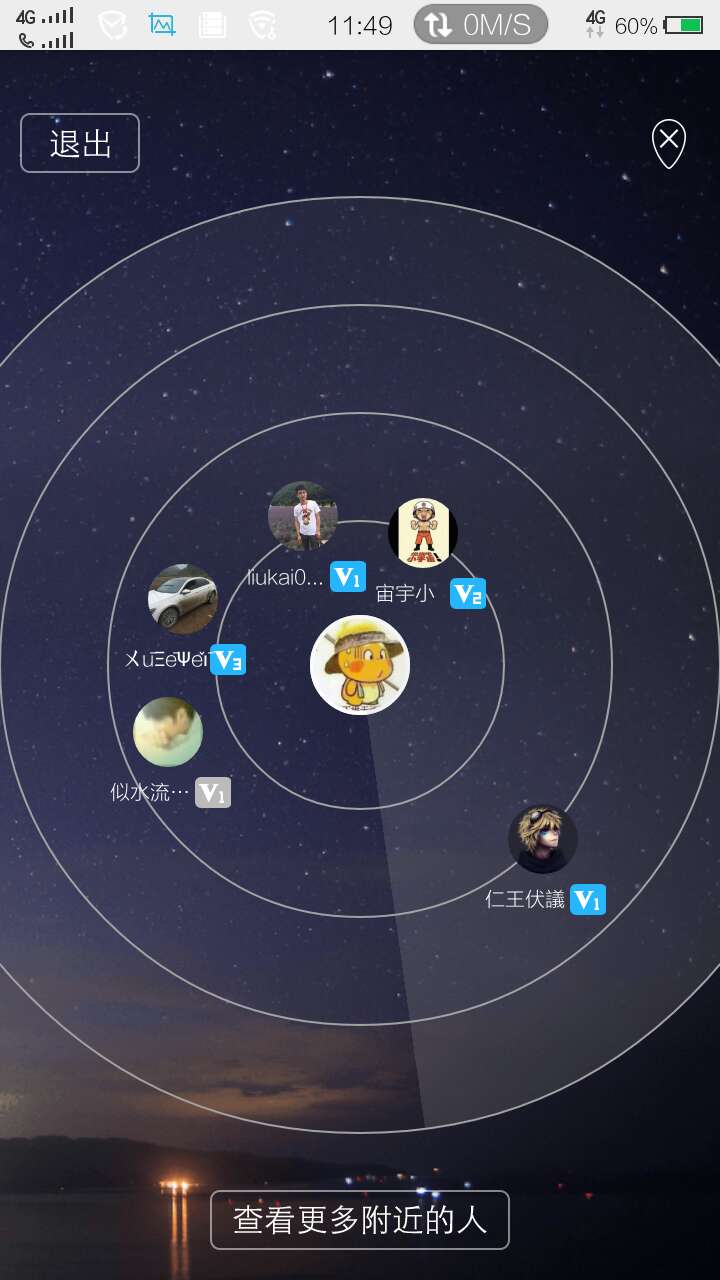View more nearby people via 查看更多附近的人
720x1280 pixels.
point(360,1220)
